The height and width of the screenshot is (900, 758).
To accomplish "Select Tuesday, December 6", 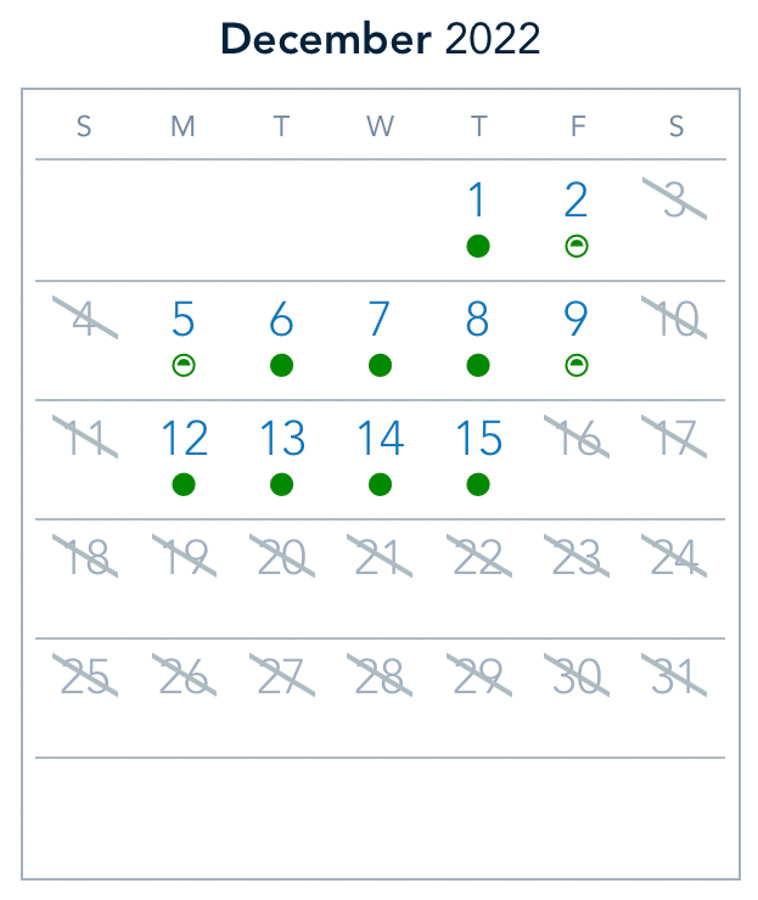I will (281, 321).
